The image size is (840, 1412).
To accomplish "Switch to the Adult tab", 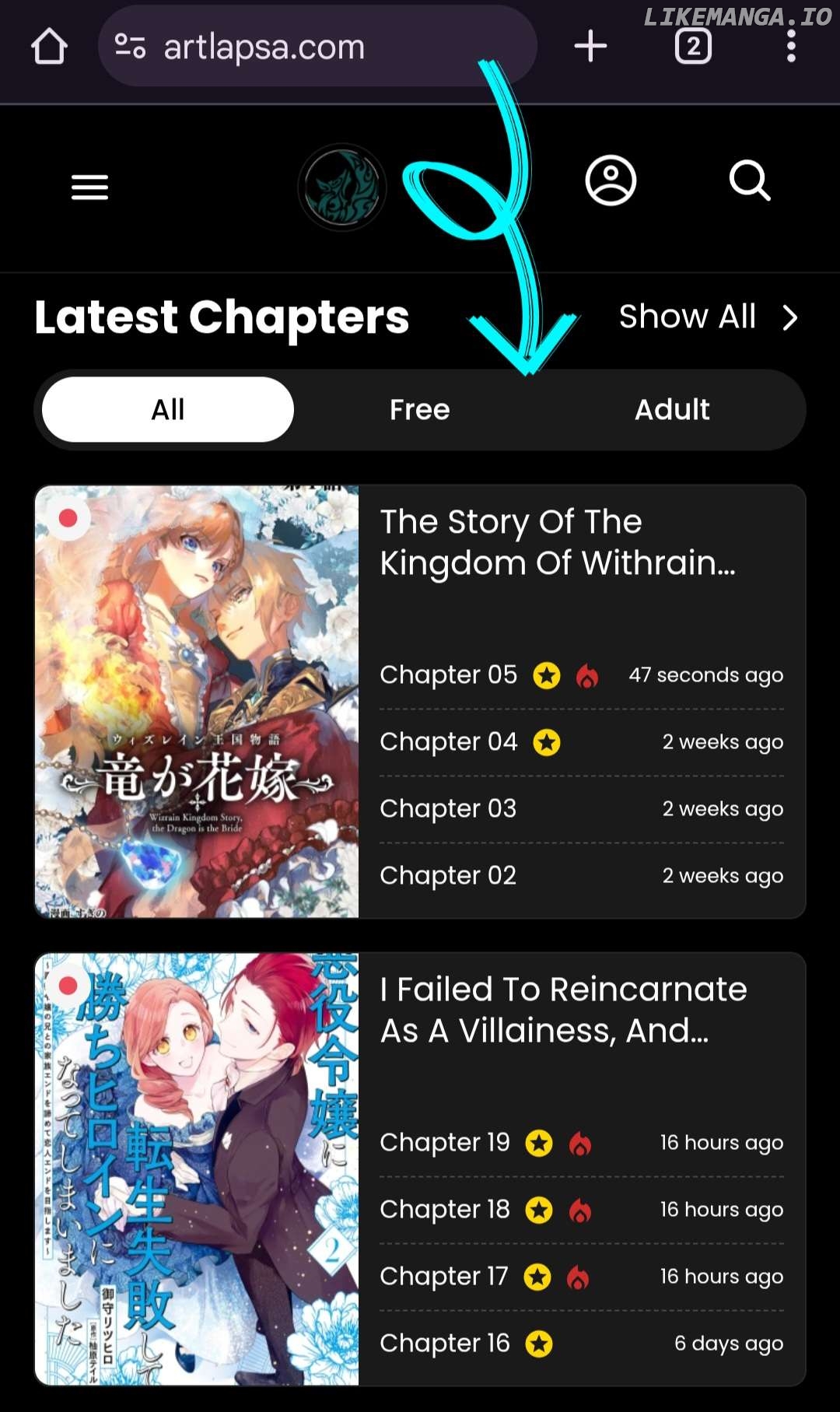I will pos(672,409).
